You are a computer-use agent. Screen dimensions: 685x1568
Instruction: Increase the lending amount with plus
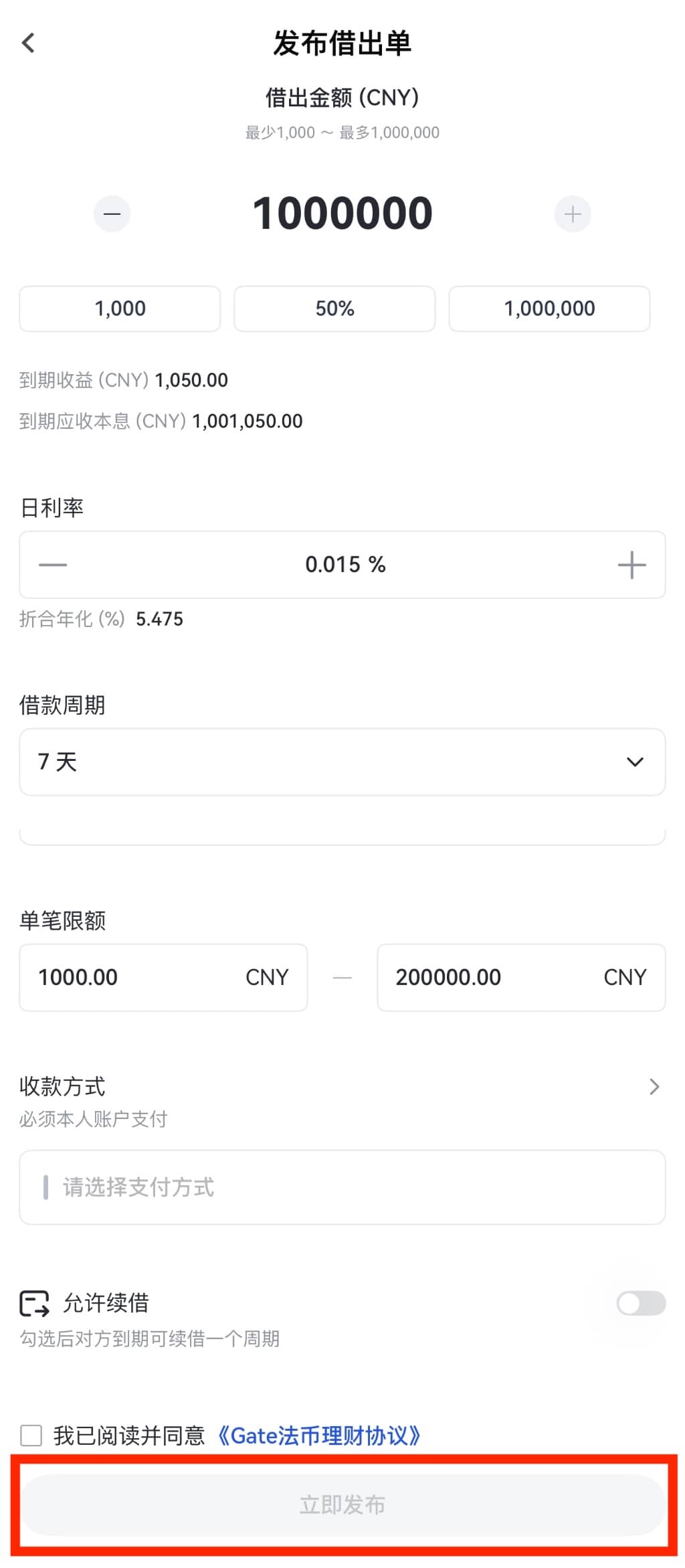pyautogui.click(x=573, y=214)
